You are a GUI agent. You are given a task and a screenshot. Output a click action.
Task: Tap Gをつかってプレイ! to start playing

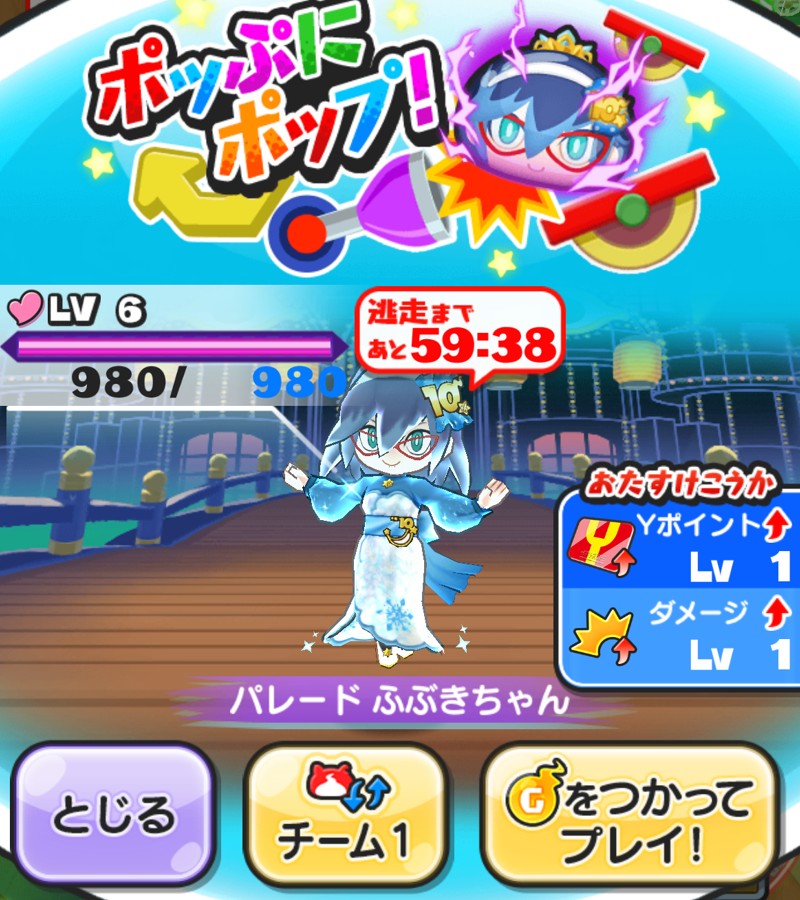click(x=629, y=812)
